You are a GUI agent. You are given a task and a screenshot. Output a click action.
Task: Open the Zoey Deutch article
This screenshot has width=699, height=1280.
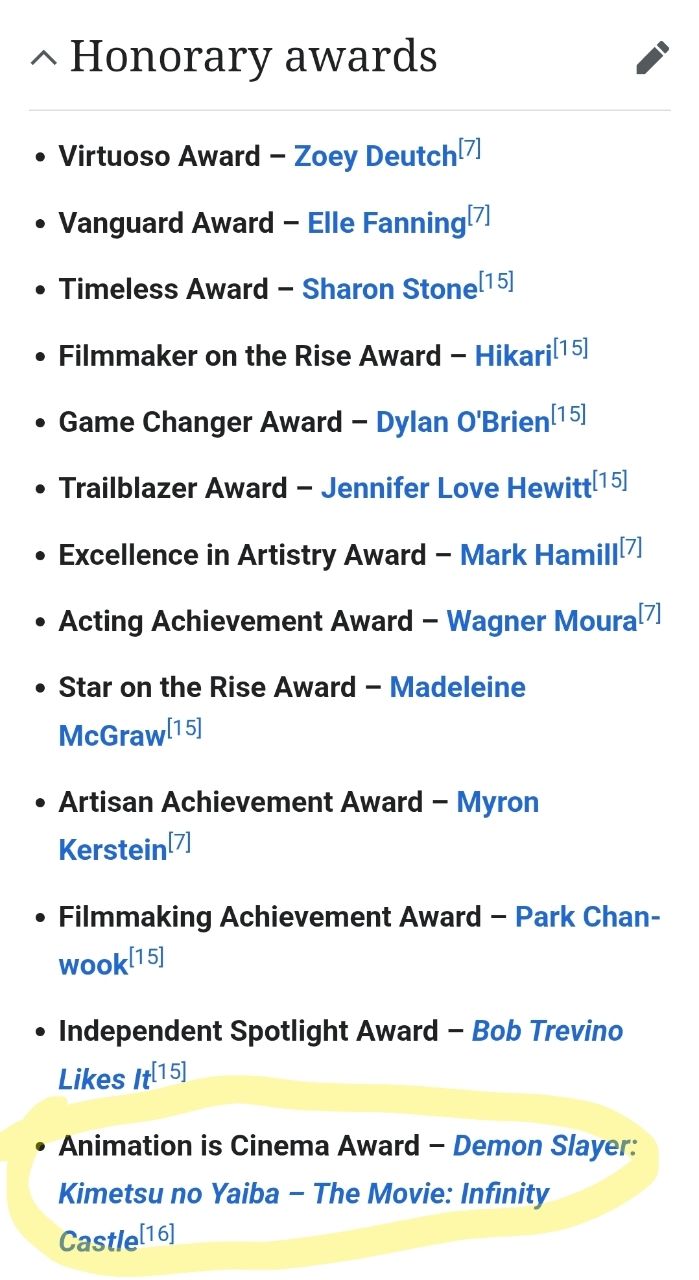[374, 157]
